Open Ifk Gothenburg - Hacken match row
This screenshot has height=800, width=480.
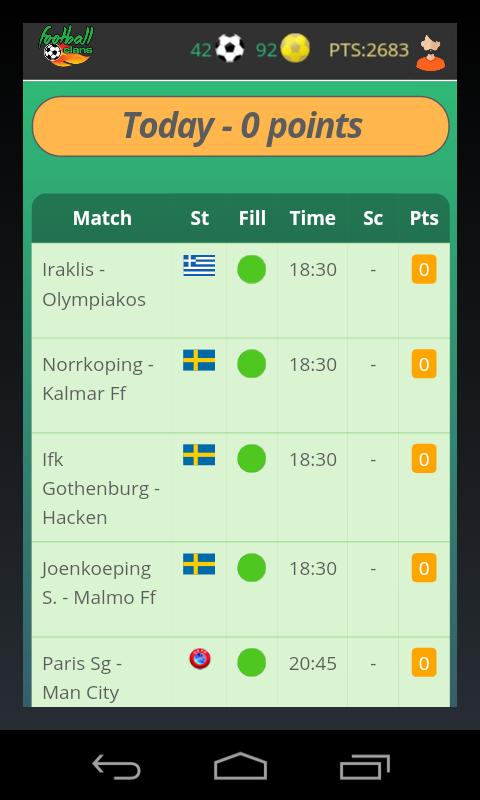point(240,487)
